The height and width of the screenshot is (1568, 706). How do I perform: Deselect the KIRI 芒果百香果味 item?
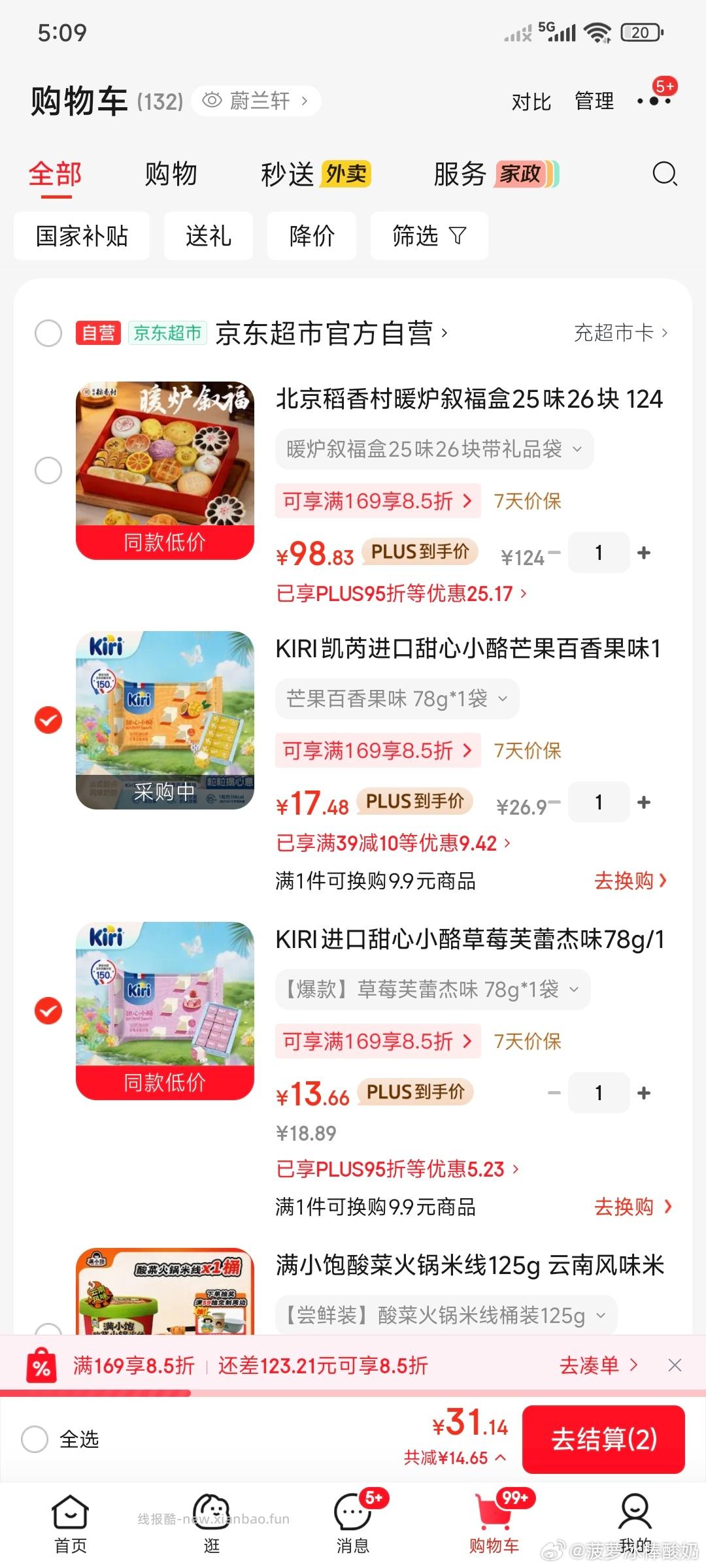coord(48,721)
